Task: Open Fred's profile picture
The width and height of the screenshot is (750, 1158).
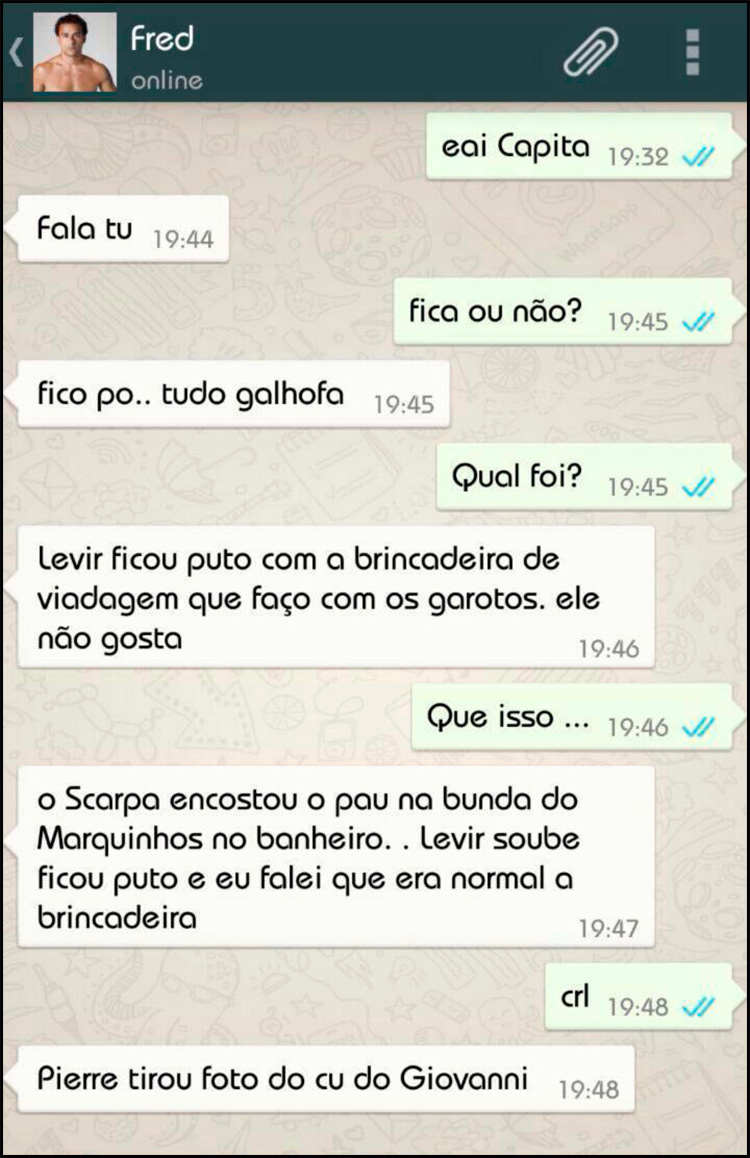Action: (75, 50)
